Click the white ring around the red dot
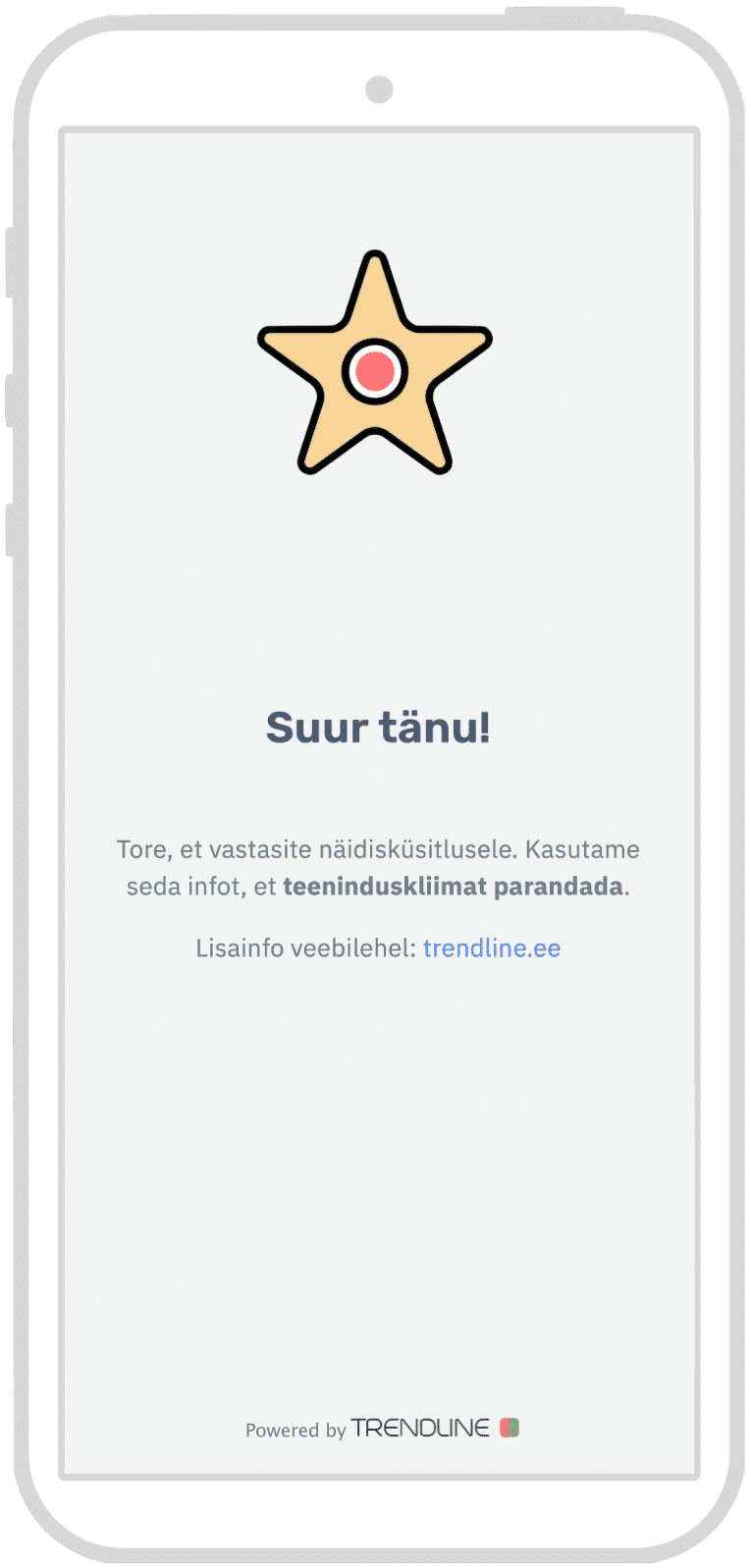751x1568 pixels. pyautogui.click(x=376, y=349)
